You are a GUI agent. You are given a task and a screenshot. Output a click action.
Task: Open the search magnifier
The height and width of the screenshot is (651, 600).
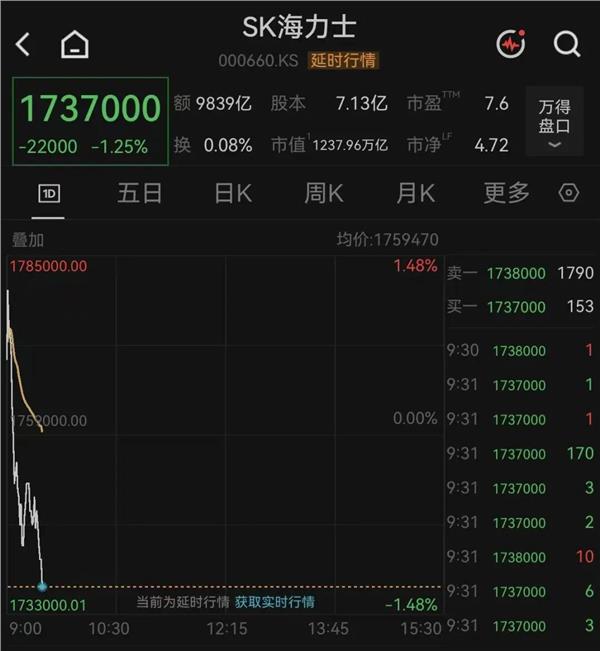[x=567, y=43]
